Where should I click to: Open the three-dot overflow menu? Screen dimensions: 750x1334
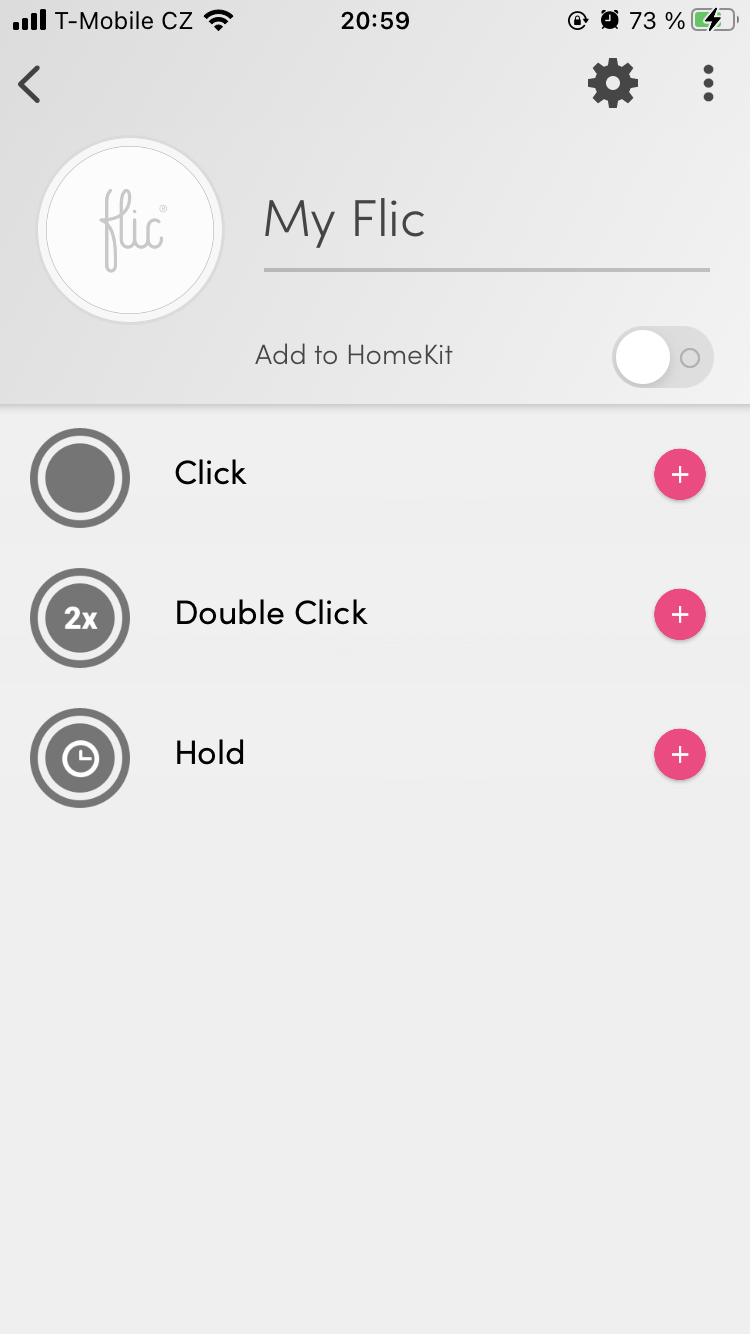click(708, 84)
